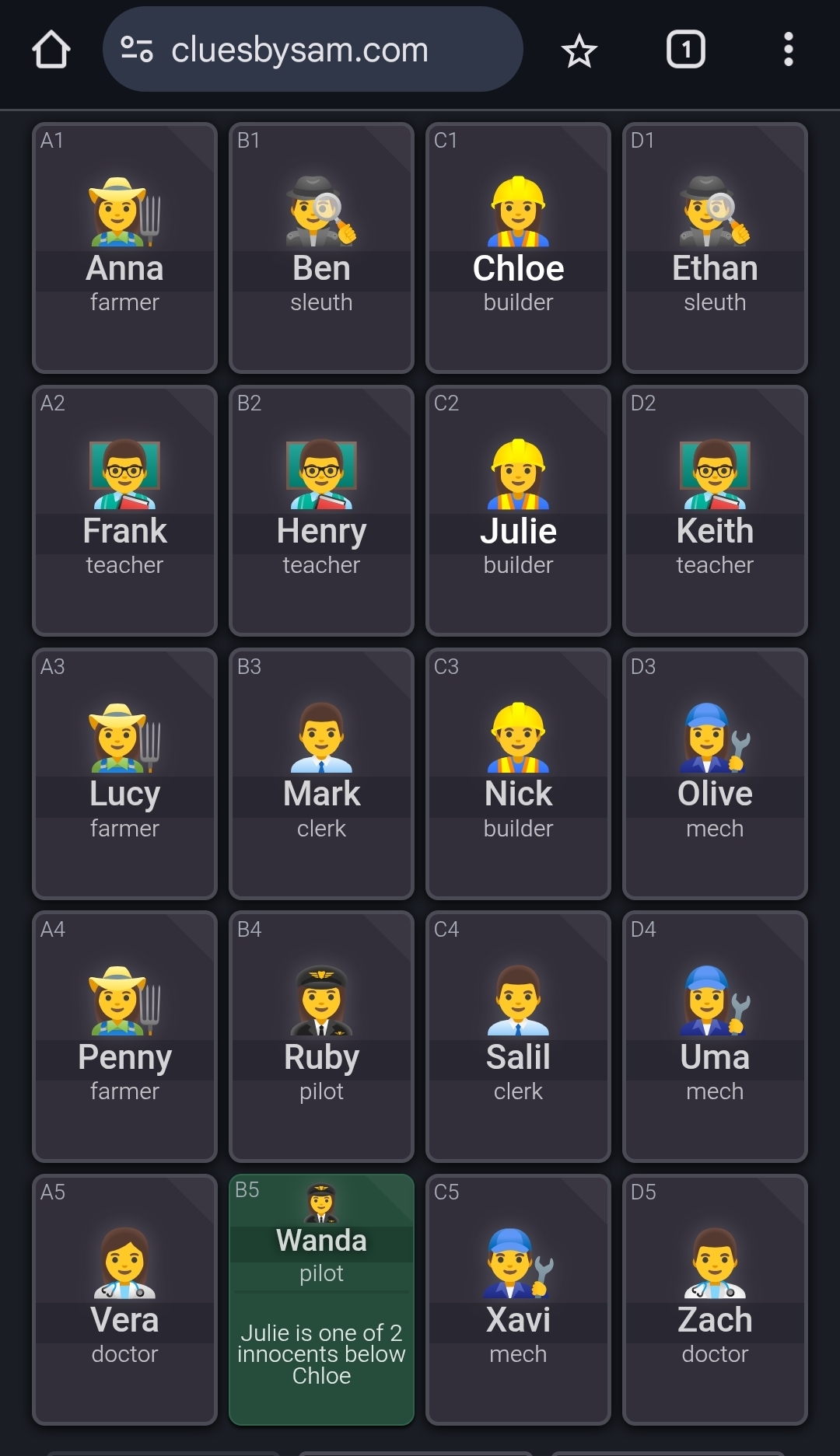Viewport: 840px width, 1456px height.
Task: Tap Wanda's revealed clue card
Action: point(321,1298)
